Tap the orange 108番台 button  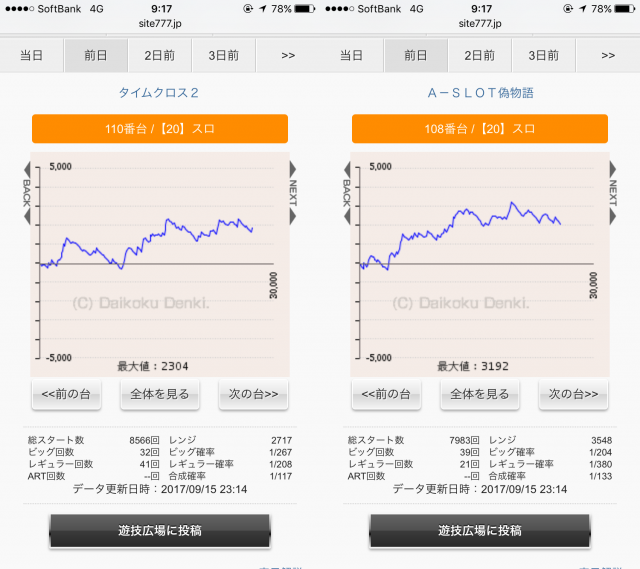click(480, 129)
